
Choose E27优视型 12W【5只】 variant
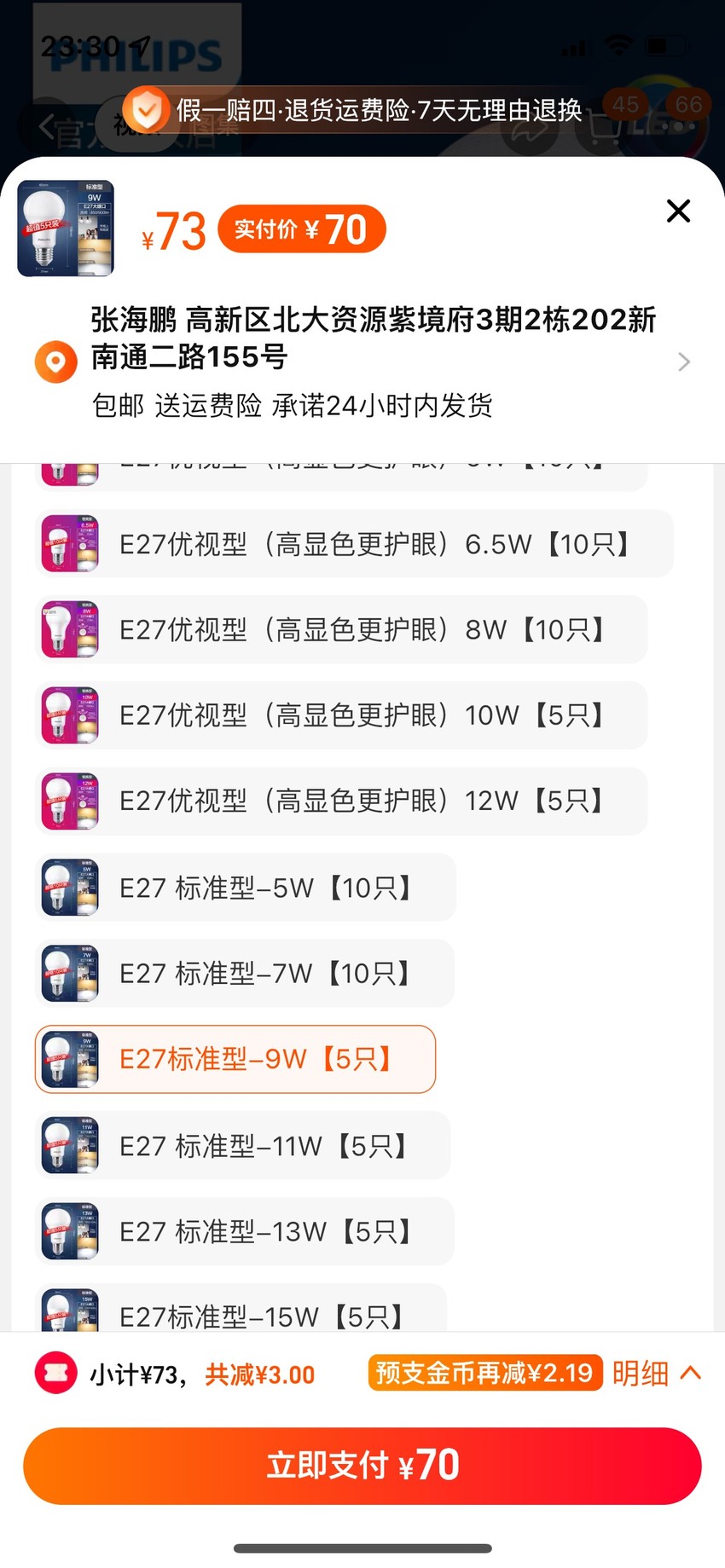[341, 801]
